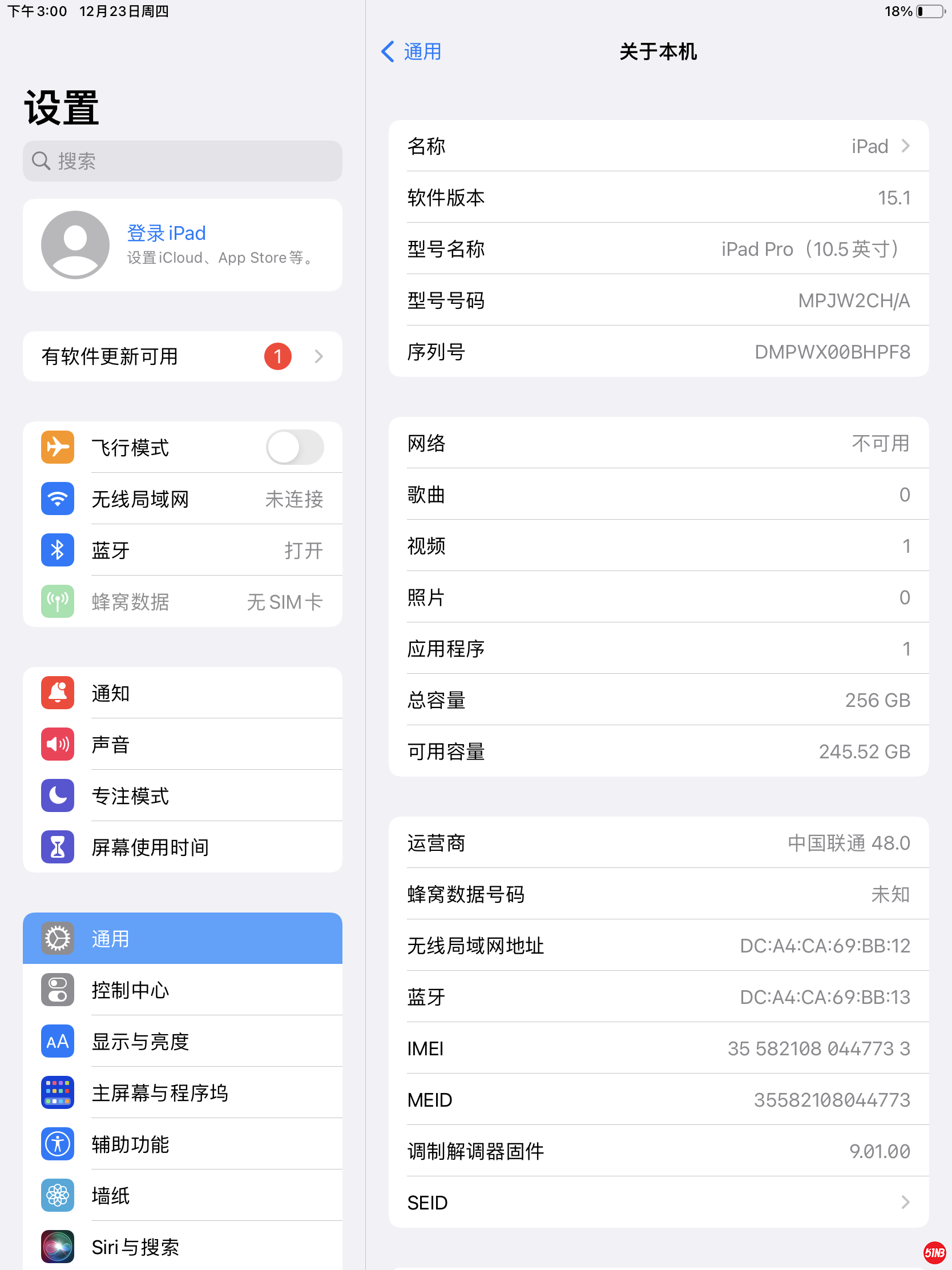Open 主屏幕与程序坞 settings
952x1270 pixels.
coord(183,1092)
